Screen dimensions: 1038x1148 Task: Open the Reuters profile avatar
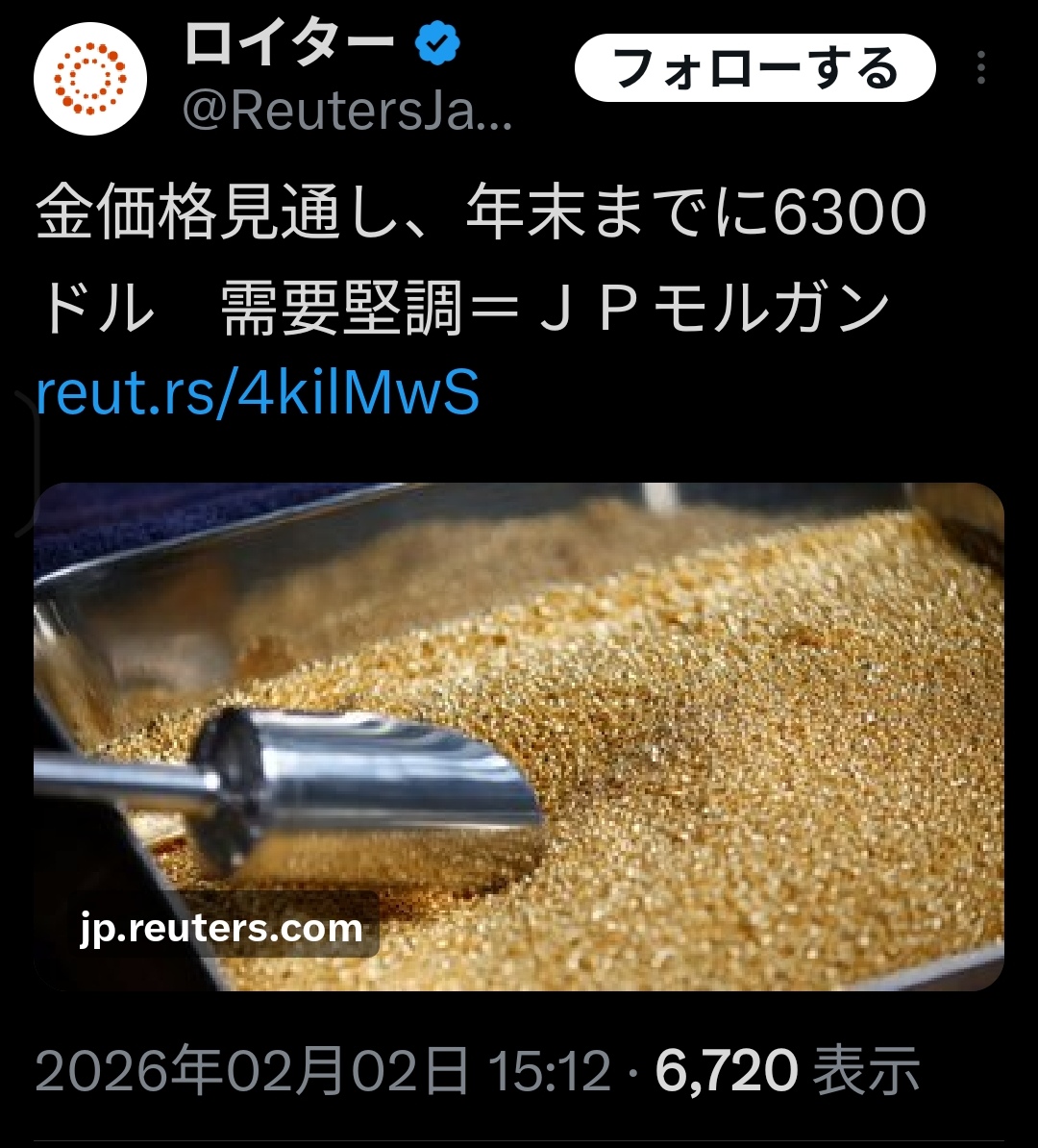pos(89,79)
